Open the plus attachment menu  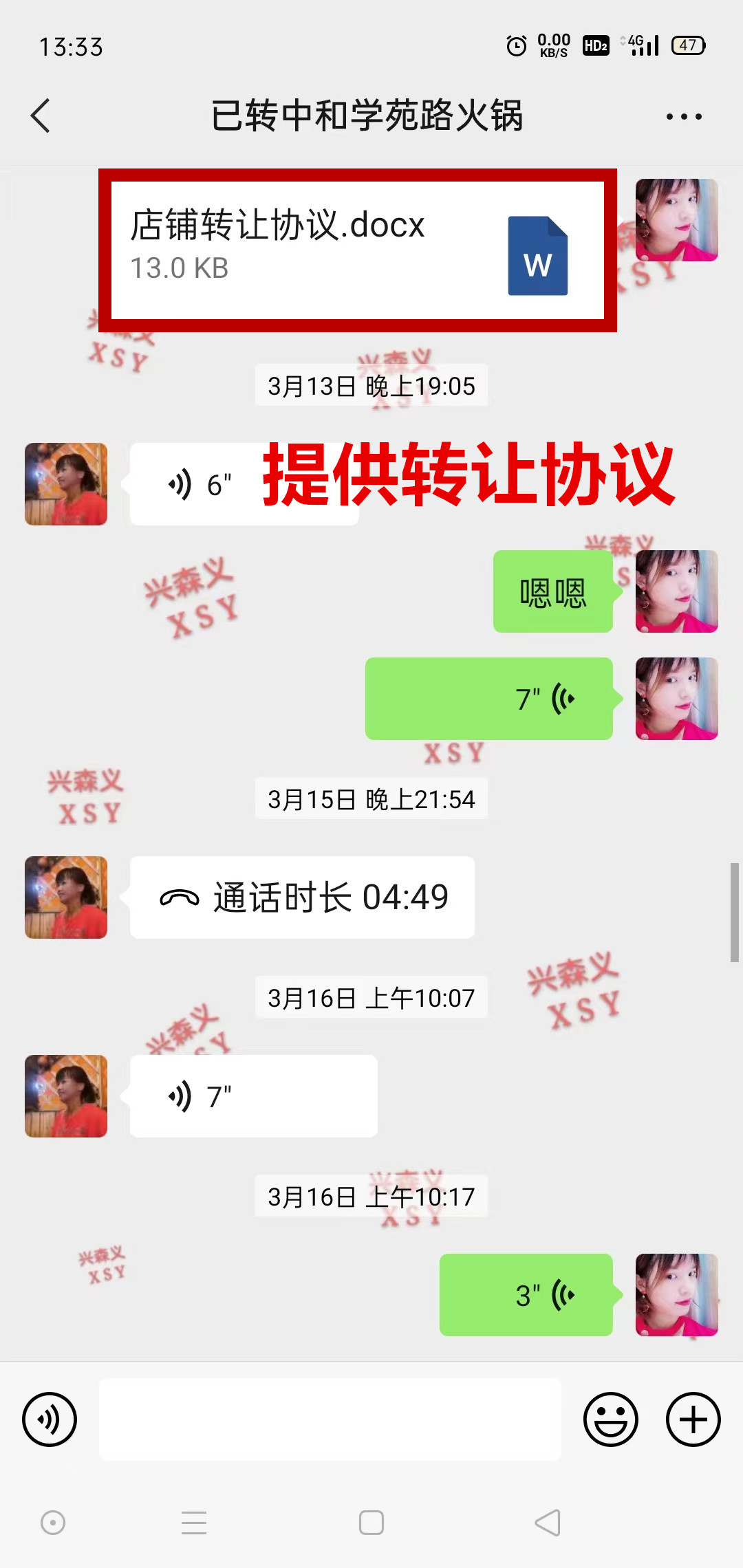tap(693, 1419)
